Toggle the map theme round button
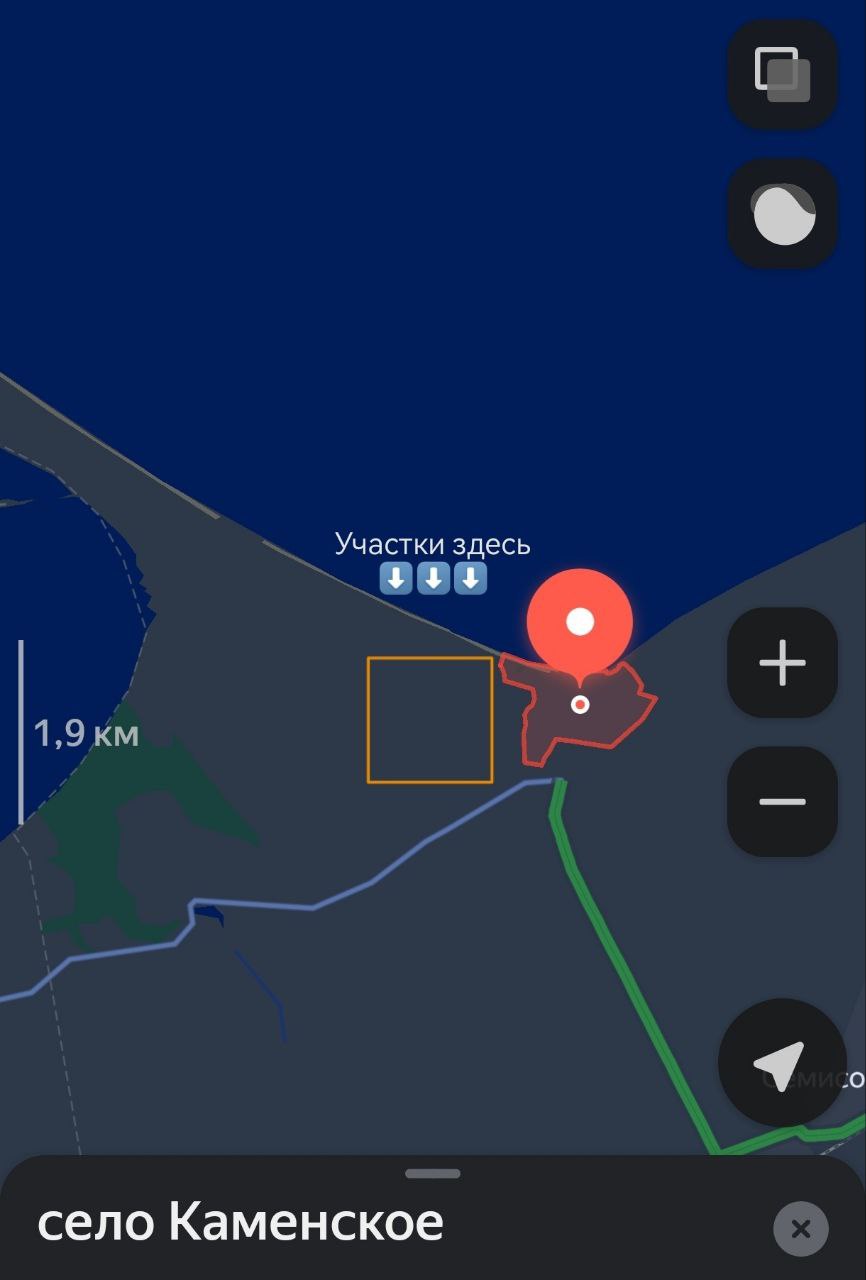Image resolution: width=866 pixels, height=1280 pixels. (782, 213)
